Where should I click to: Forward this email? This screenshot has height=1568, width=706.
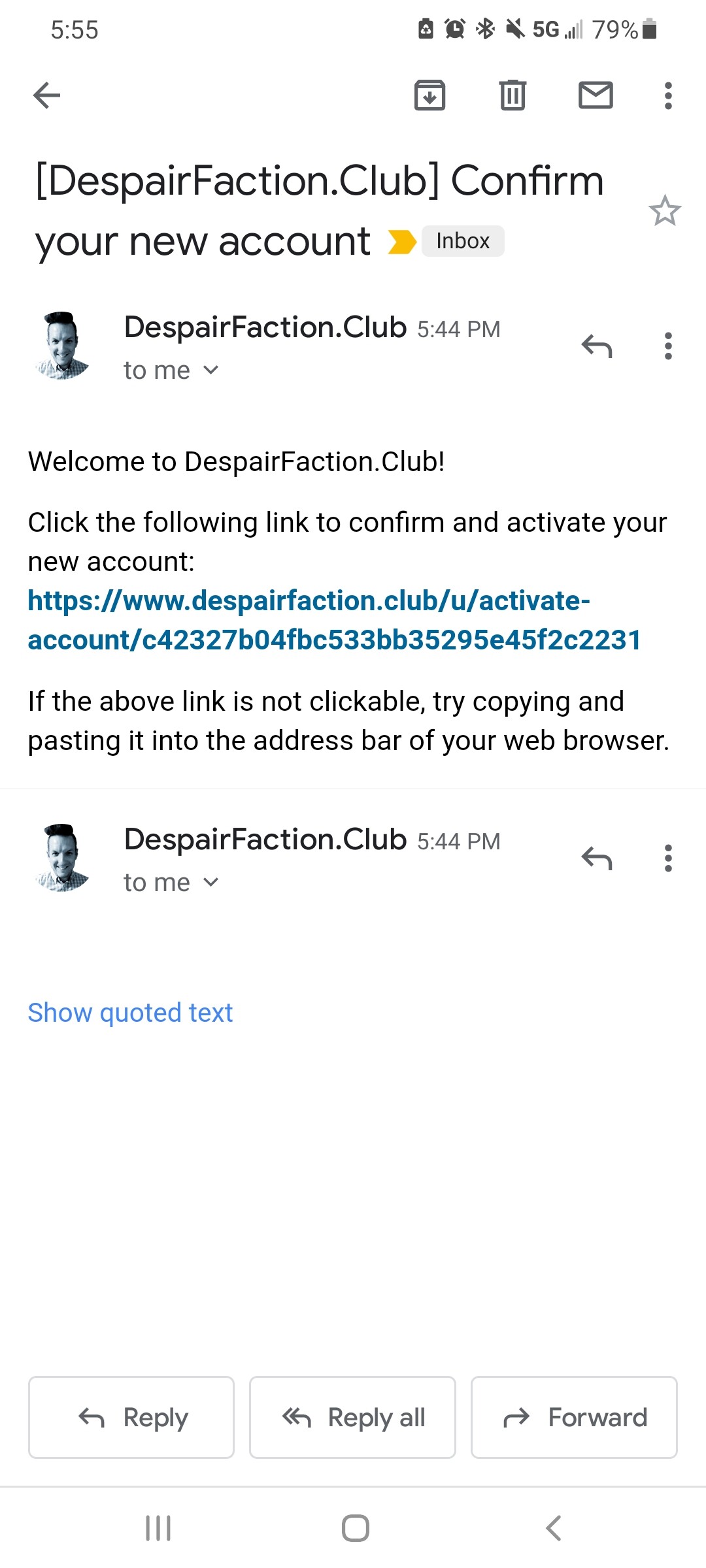pyautogui.click(x=574, y=1417)
